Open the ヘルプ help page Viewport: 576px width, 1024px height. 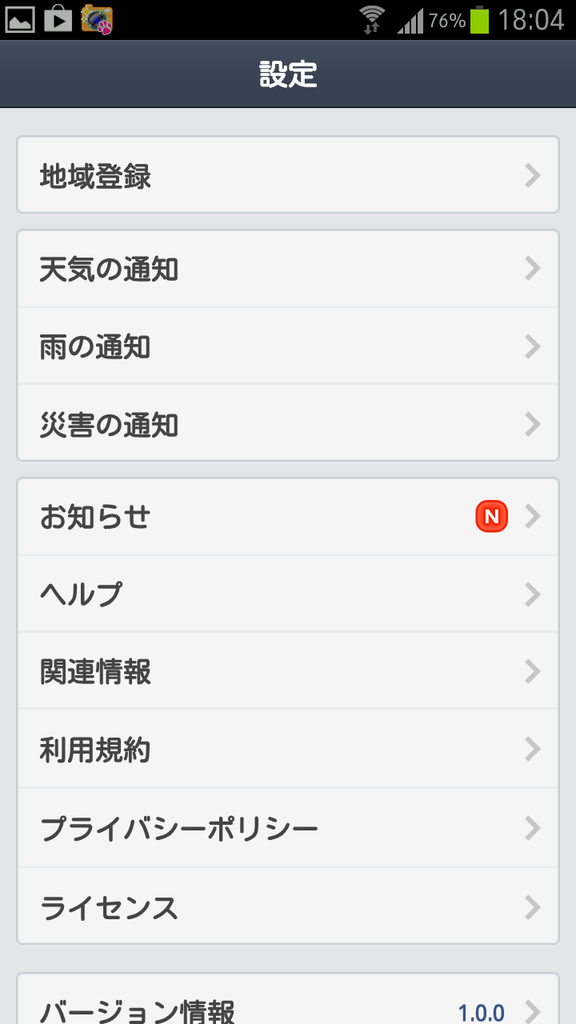288,594
